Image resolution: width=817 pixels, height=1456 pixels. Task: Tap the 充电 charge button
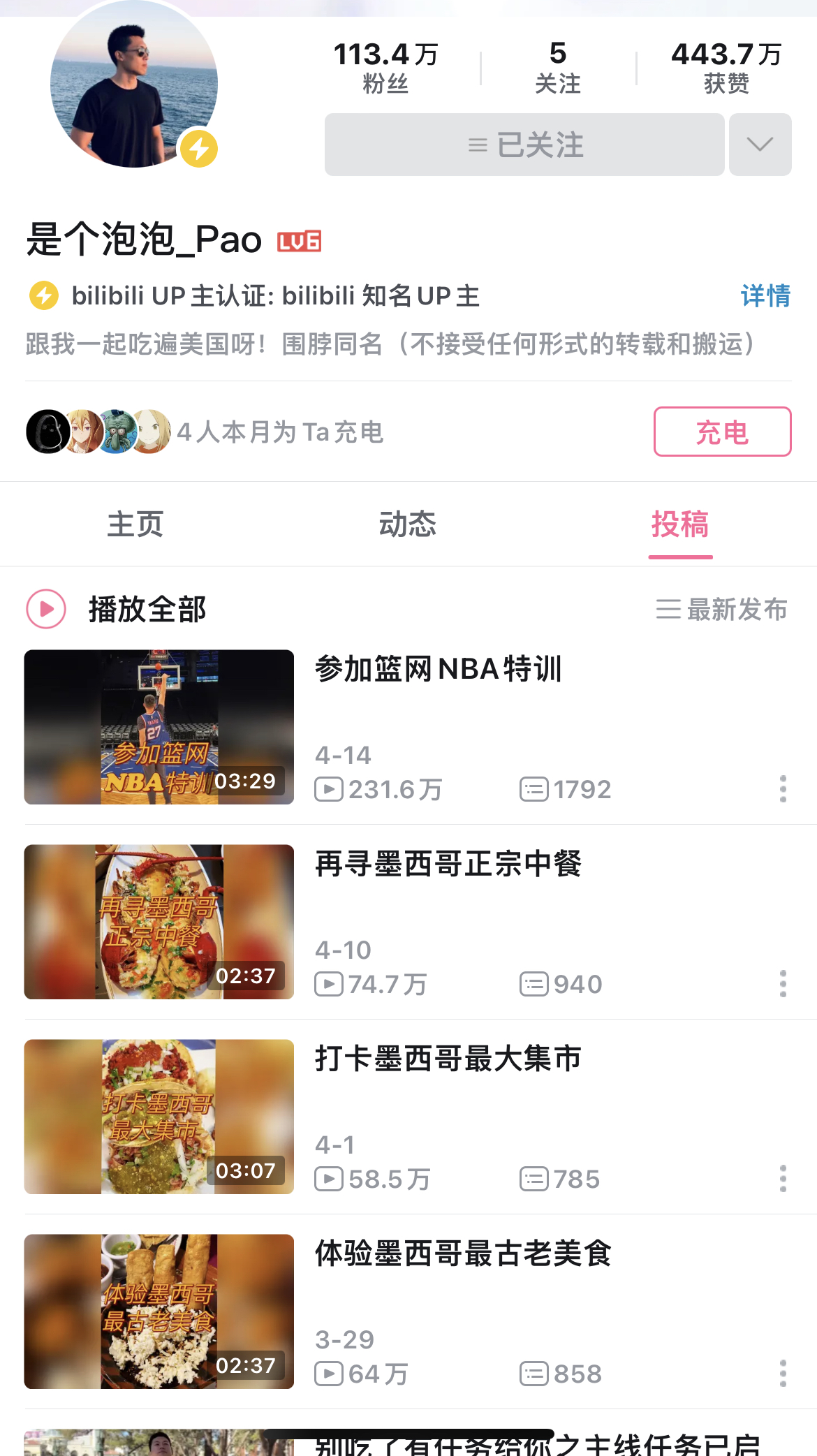[722, 432]
